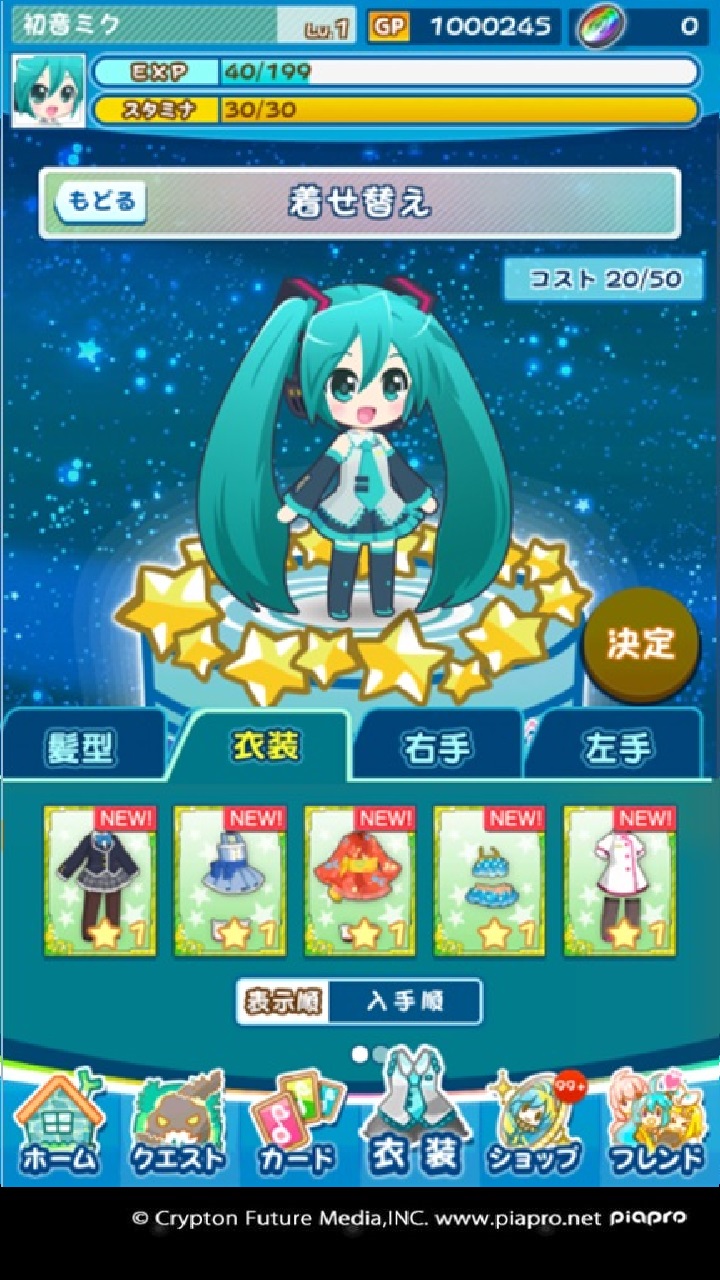Open the 右手 tab
The width and height of the screenshot is (720, 1280).
(x=437, y=747)
